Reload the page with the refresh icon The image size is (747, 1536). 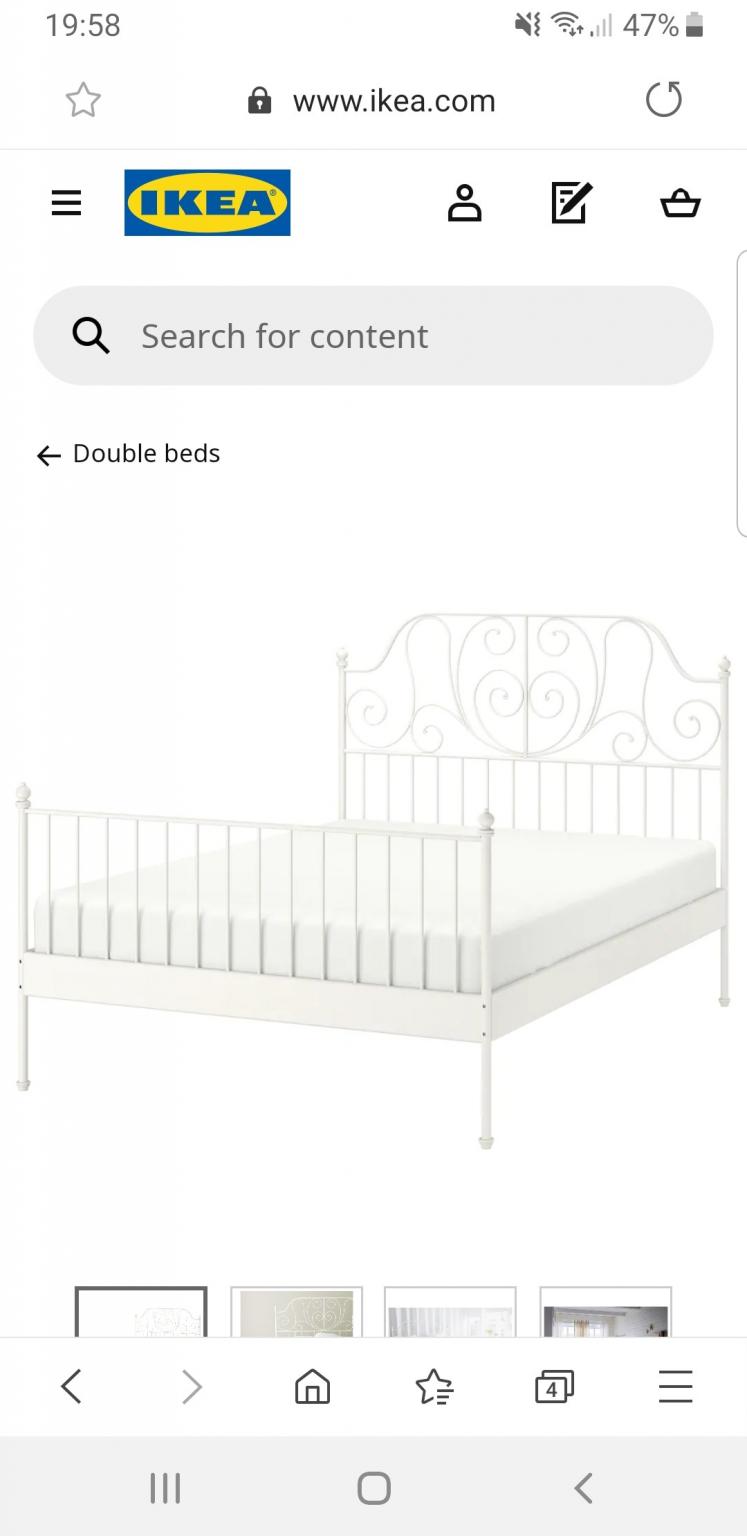coord(663,99)
